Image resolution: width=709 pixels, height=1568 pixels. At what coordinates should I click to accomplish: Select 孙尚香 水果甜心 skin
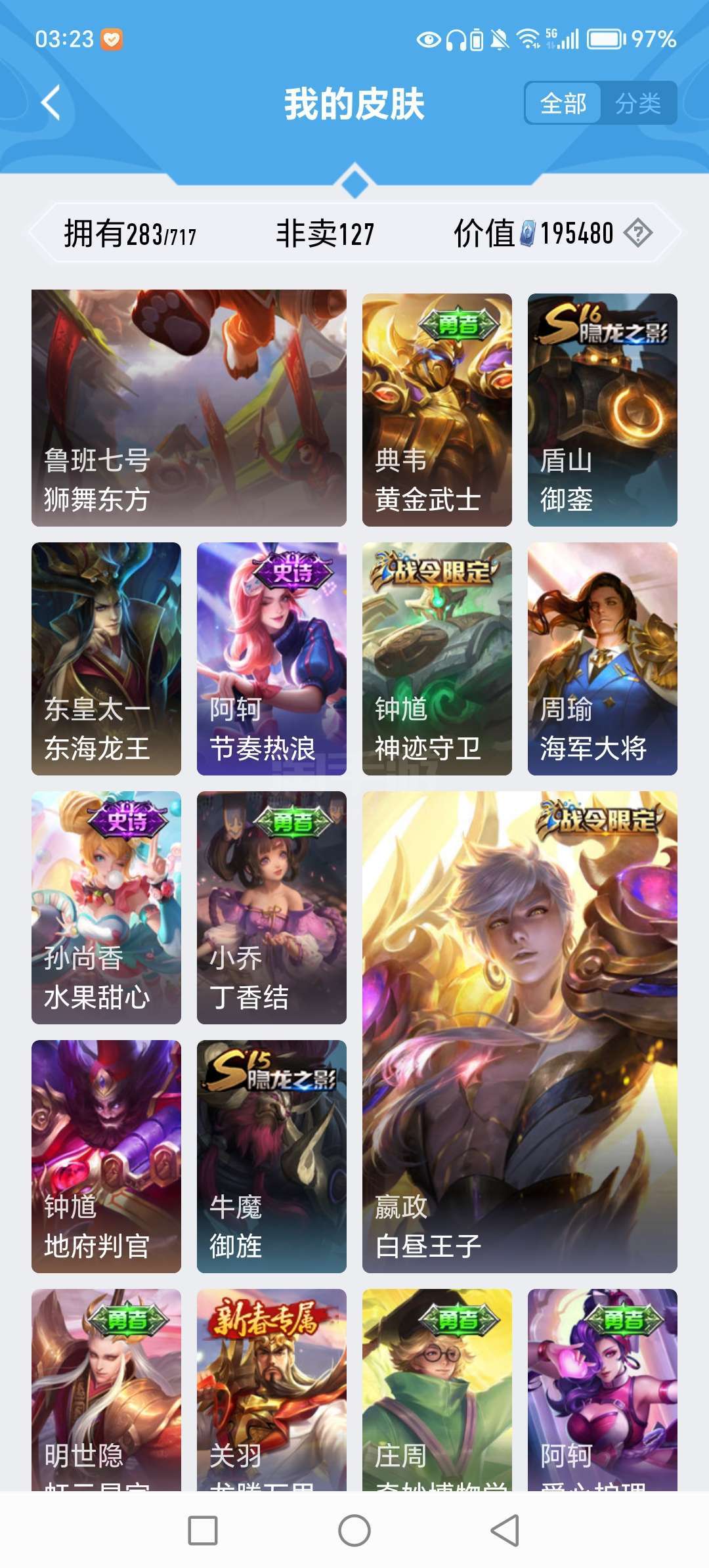coord(106,907)
